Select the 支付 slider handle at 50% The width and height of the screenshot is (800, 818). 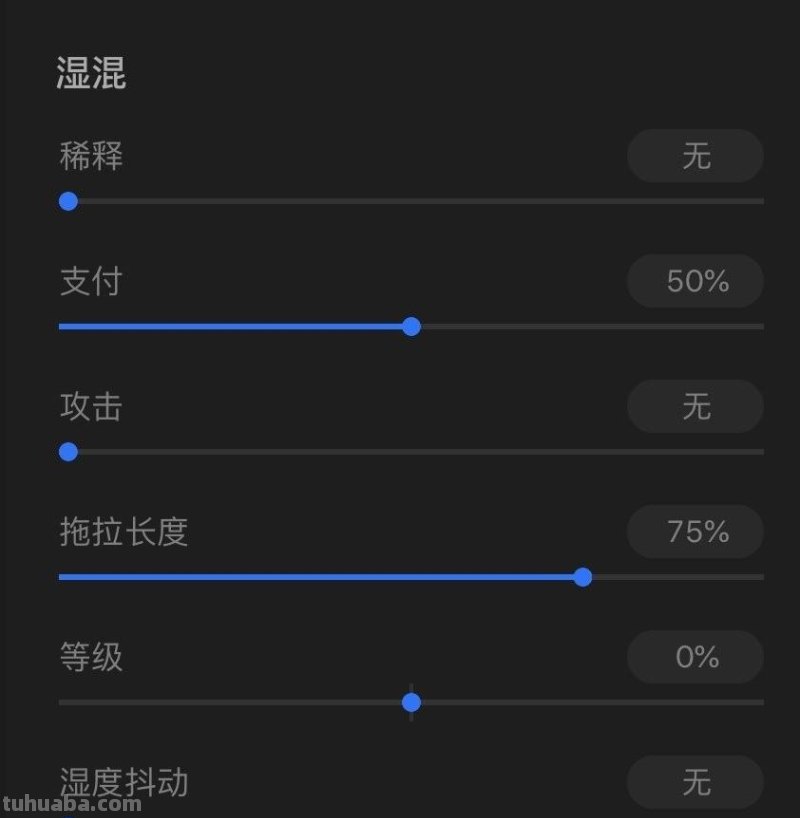tap(411, 326)
